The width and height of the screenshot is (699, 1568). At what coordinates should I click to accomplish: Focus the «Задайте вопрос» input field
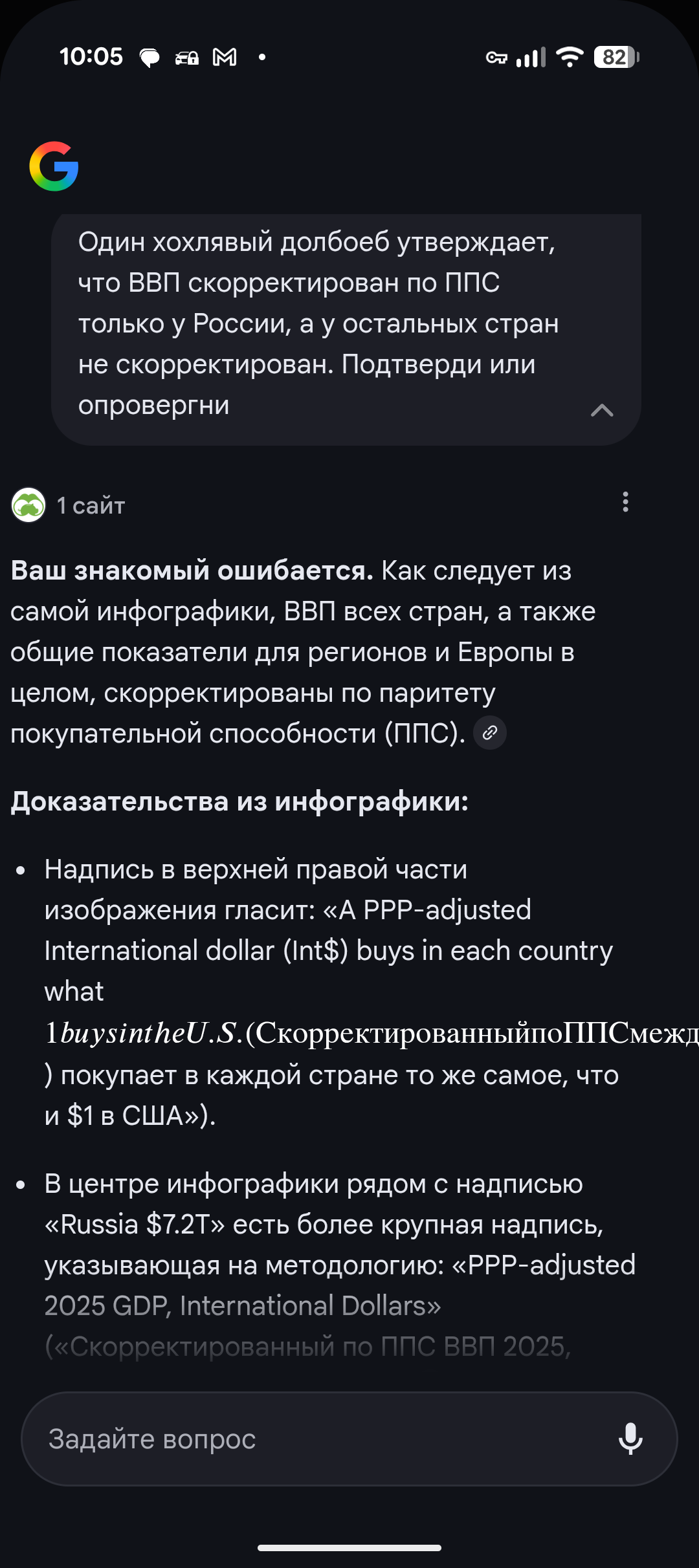pos(311,1439)
